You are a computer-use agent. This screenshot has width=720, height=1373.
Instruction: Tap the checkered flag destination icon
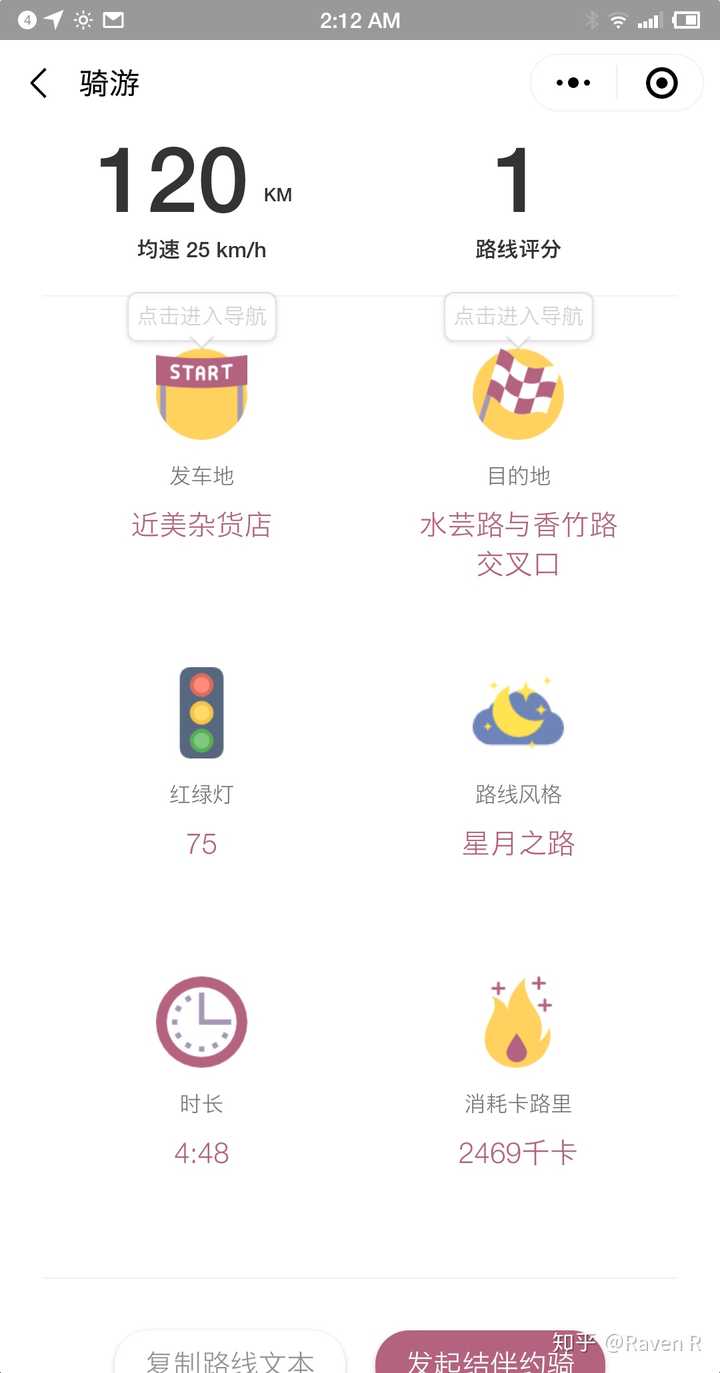point(518,393)
